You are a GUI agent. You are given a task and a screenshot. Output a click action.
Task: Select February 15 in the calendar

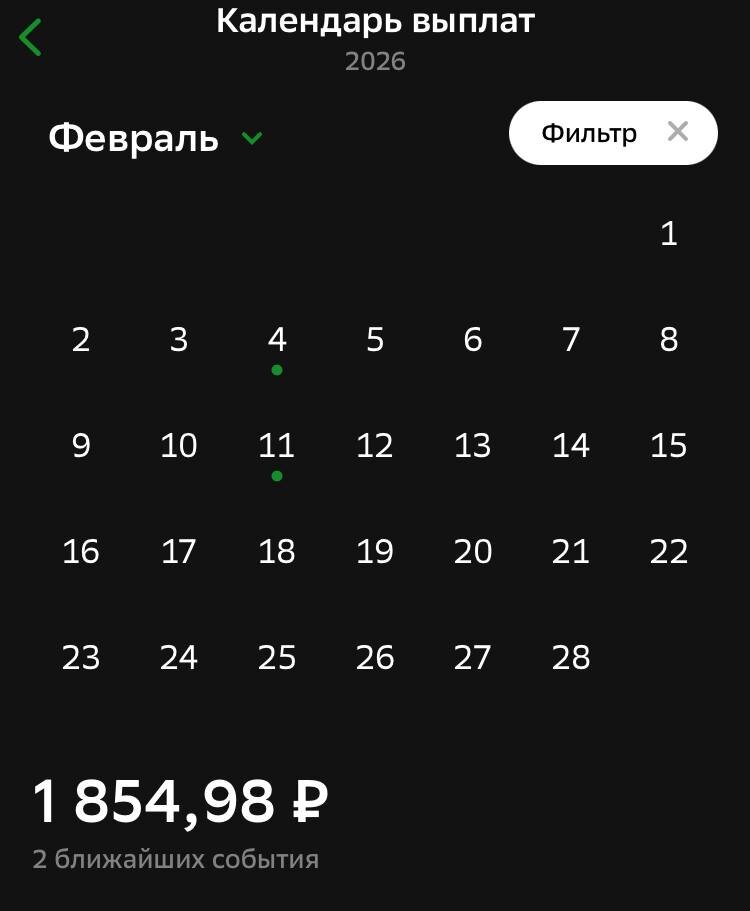pos(668,446)
